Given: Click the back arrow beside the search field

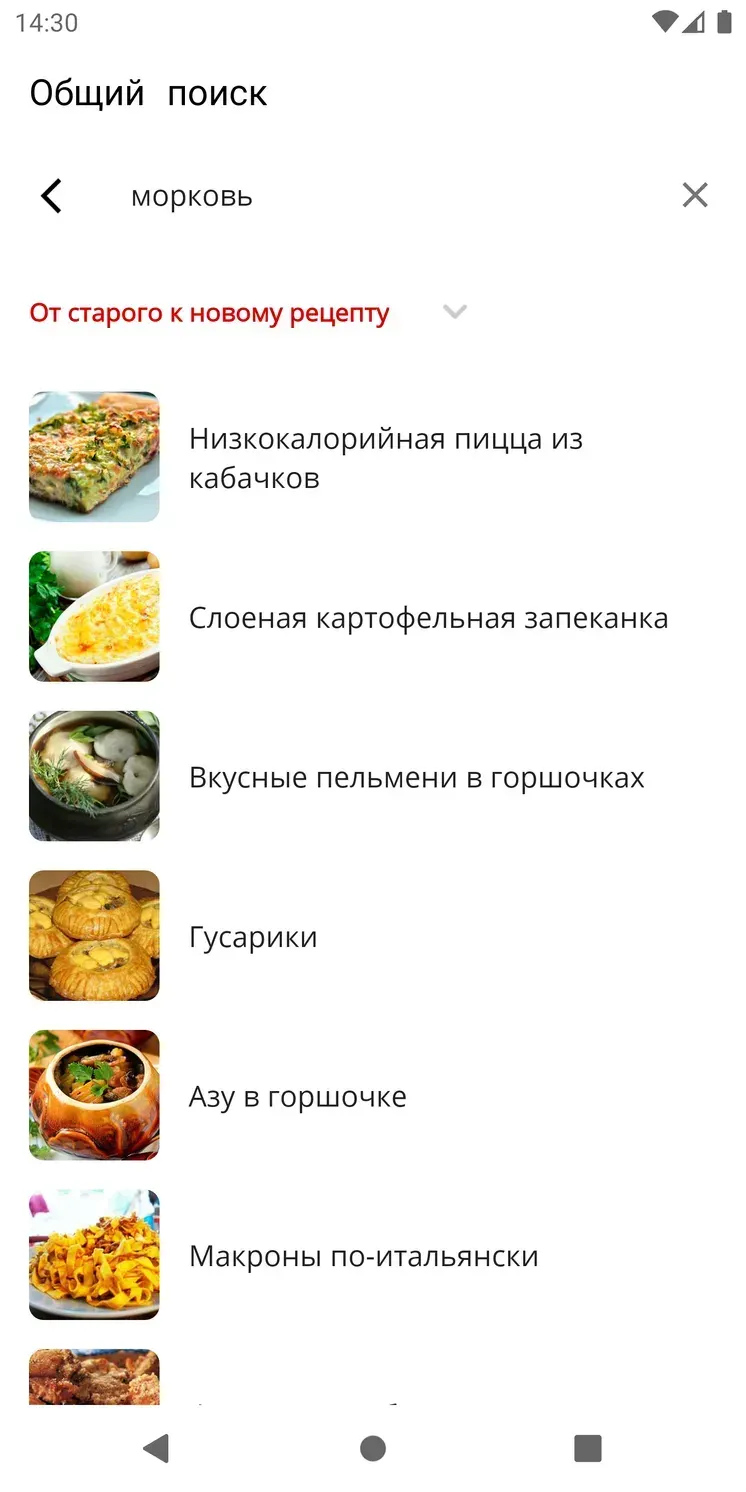Looking at the screenshot, I should coord(51,196).
